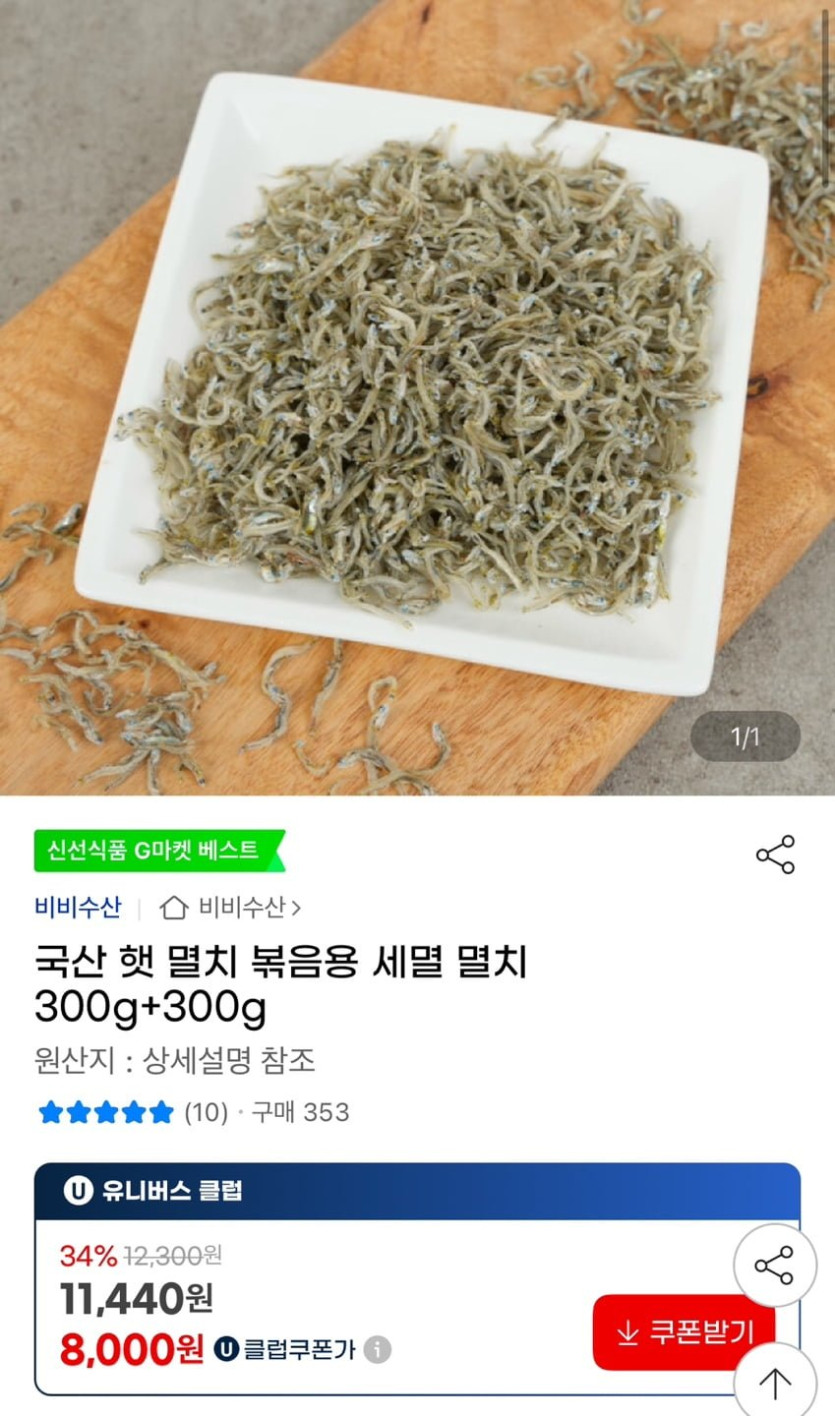Share product via icon beside G마켓 베스트 badge
Viewport: 835px width, 1416px height.
tap(775, 855)
